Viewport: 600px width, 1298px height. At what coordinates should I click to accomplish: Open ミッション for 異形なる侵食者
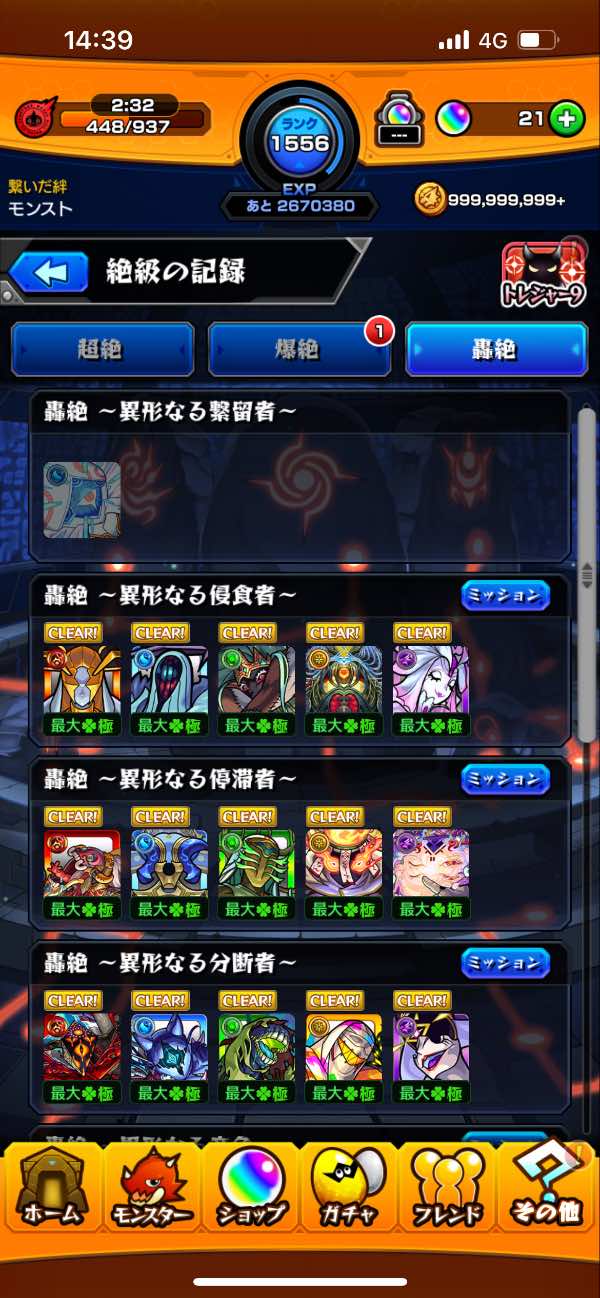(505, 596)
